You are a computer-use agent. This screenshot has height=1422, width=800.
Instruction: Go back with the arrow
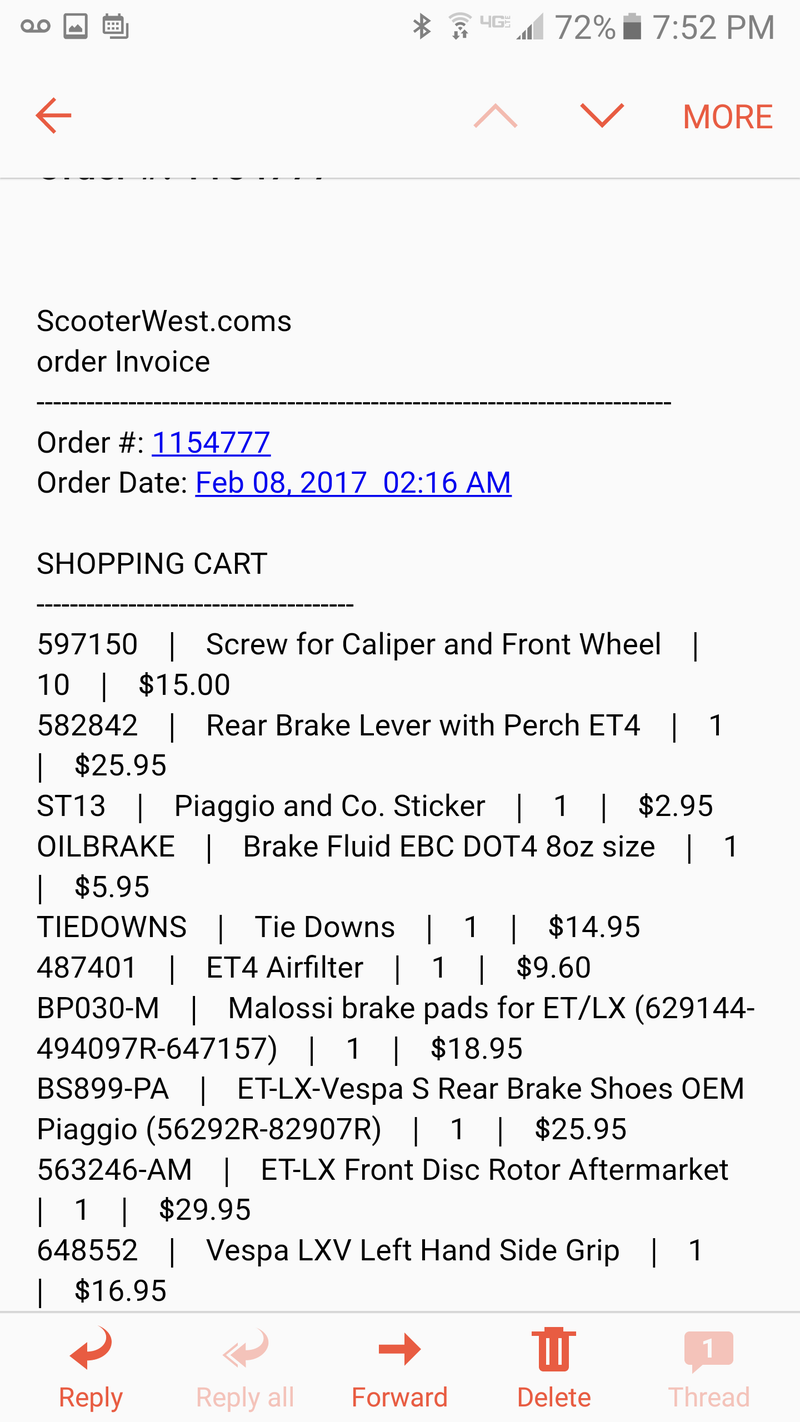53,116
